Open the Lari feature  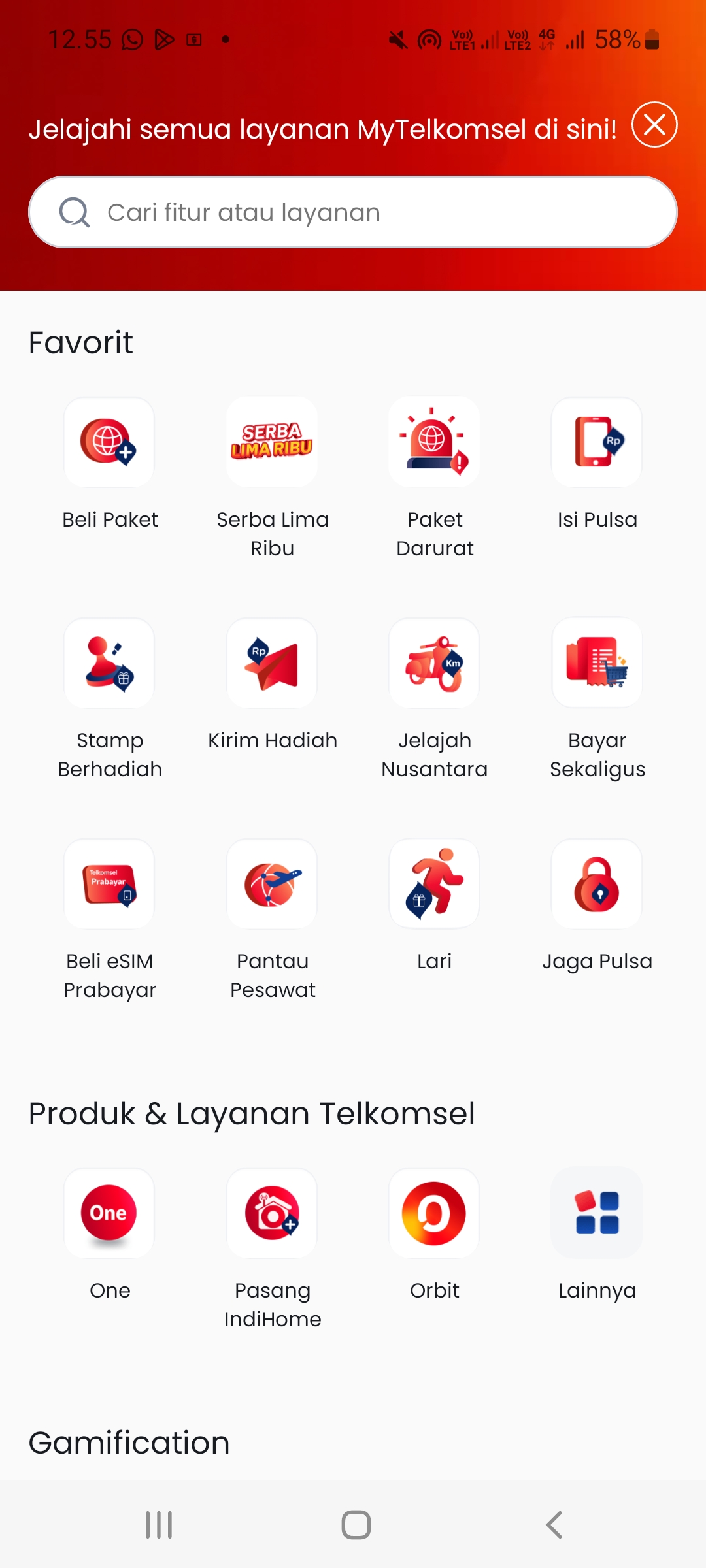[x=434, y=884]
